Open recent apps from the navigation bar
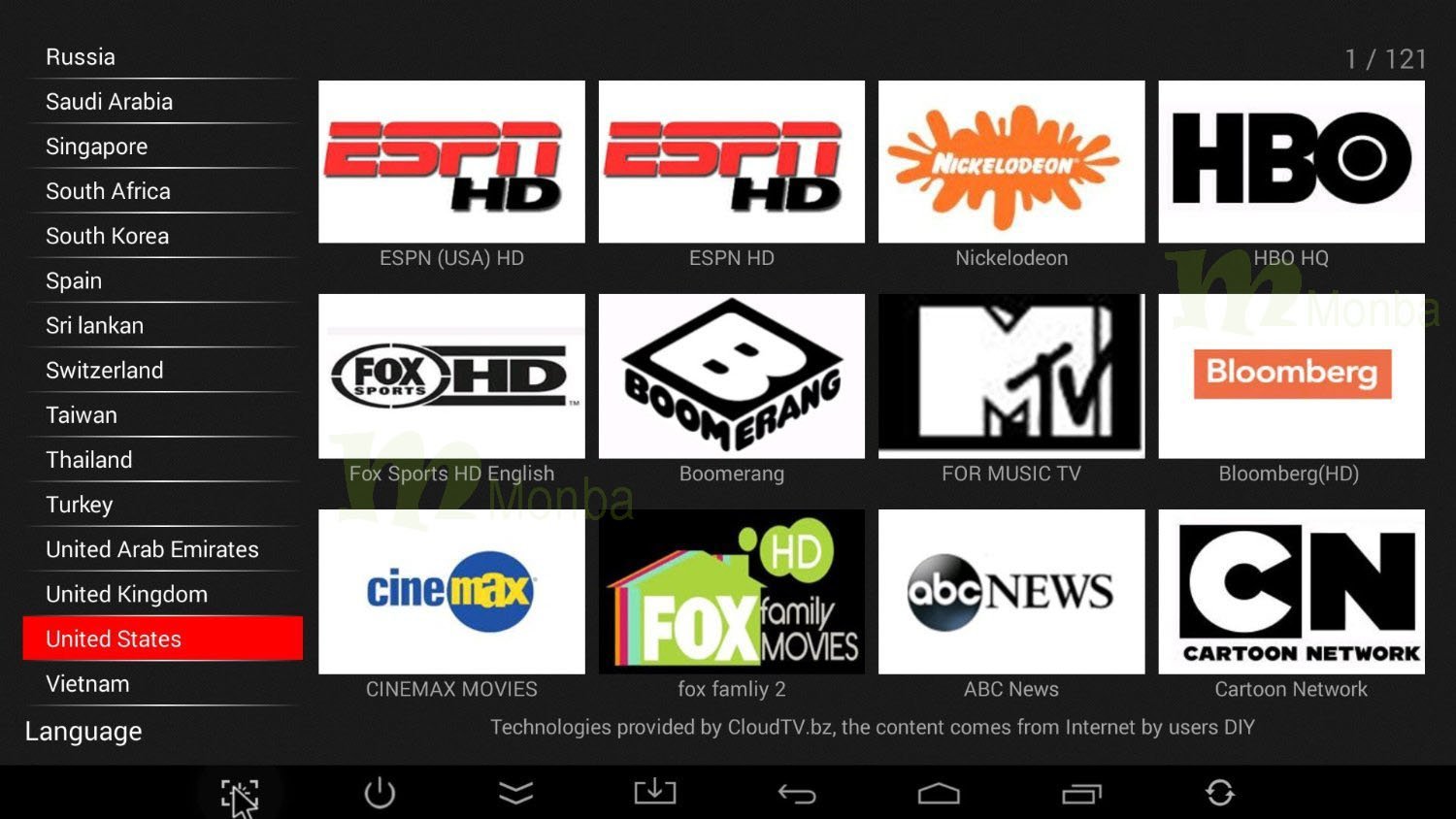Image resolution: width=1456 pixels, height=819 pixels. pyautogui.click(x=1081, y=794)
